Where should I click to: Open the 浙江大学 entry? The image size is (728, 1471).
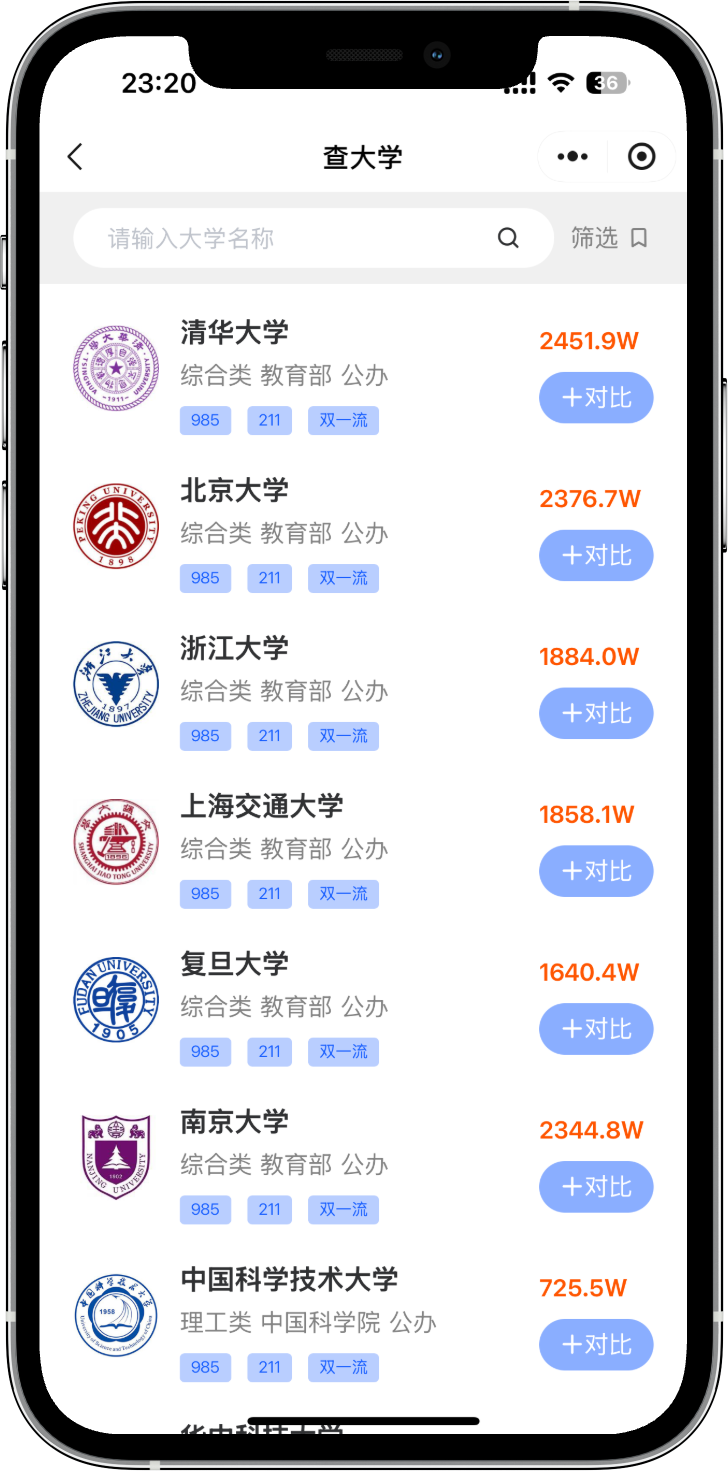[x=234, y=648]
